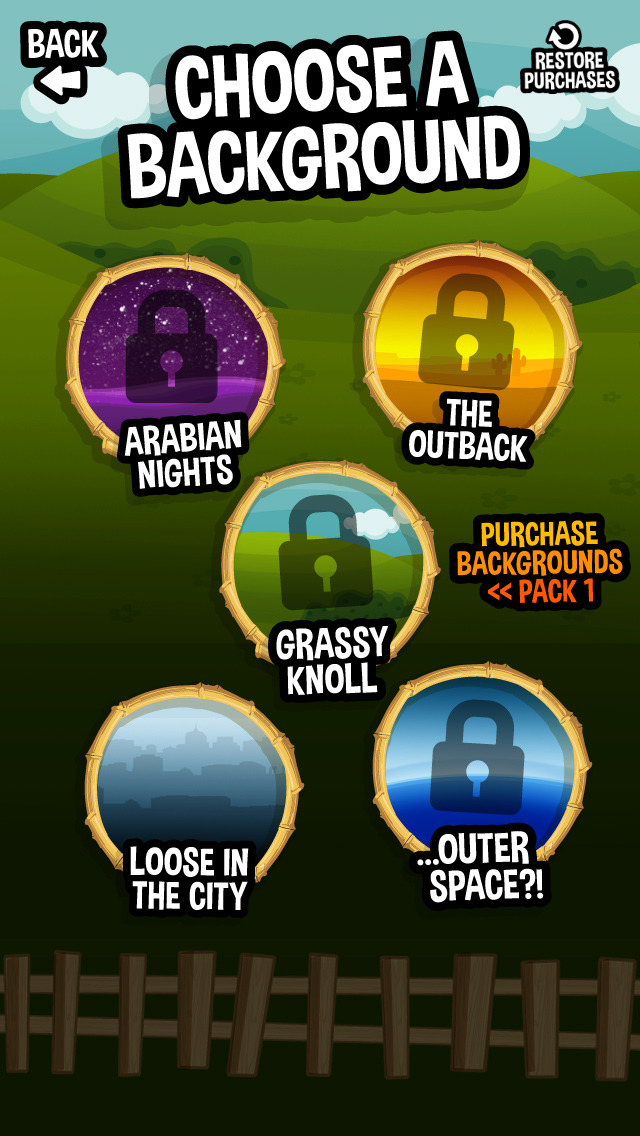Pick the Grassy Knoll background
The width and height of the screenshot is (640, 1136).
[326, 565]
